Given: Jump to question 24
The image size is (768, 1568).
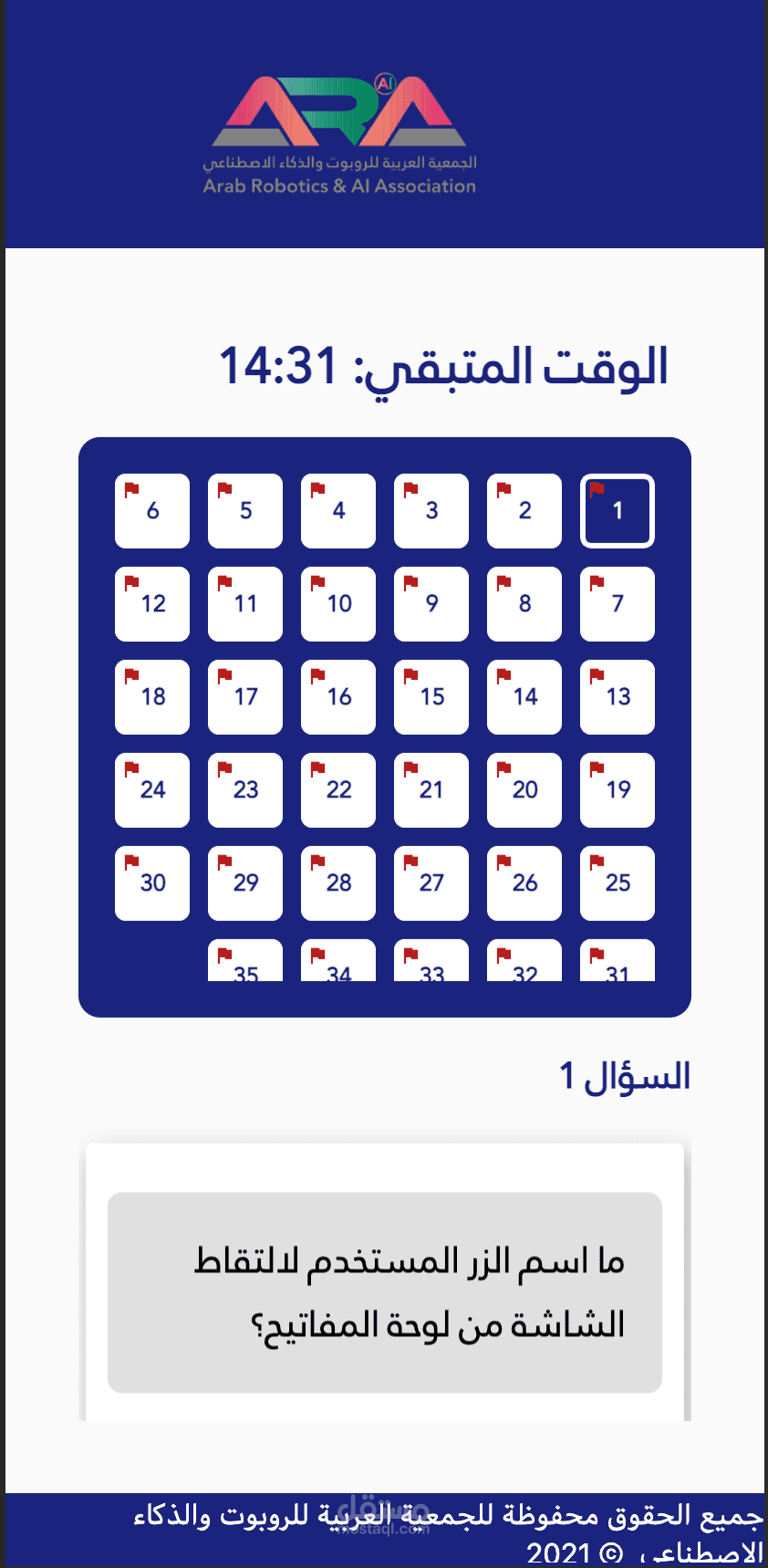Looking at the screenshot, I should coord(152,790).
